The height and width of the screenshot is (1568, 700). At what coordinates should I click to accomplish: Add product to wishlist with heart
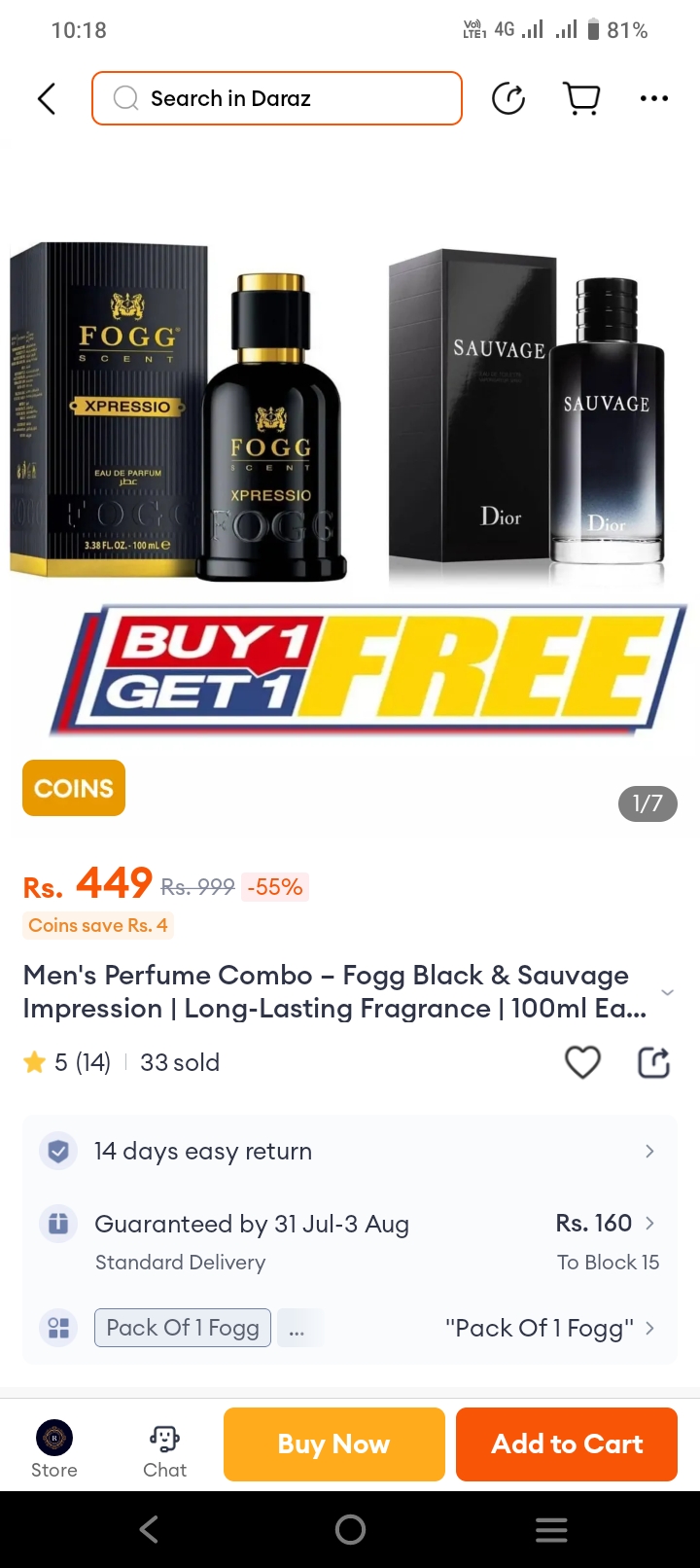582,1062
